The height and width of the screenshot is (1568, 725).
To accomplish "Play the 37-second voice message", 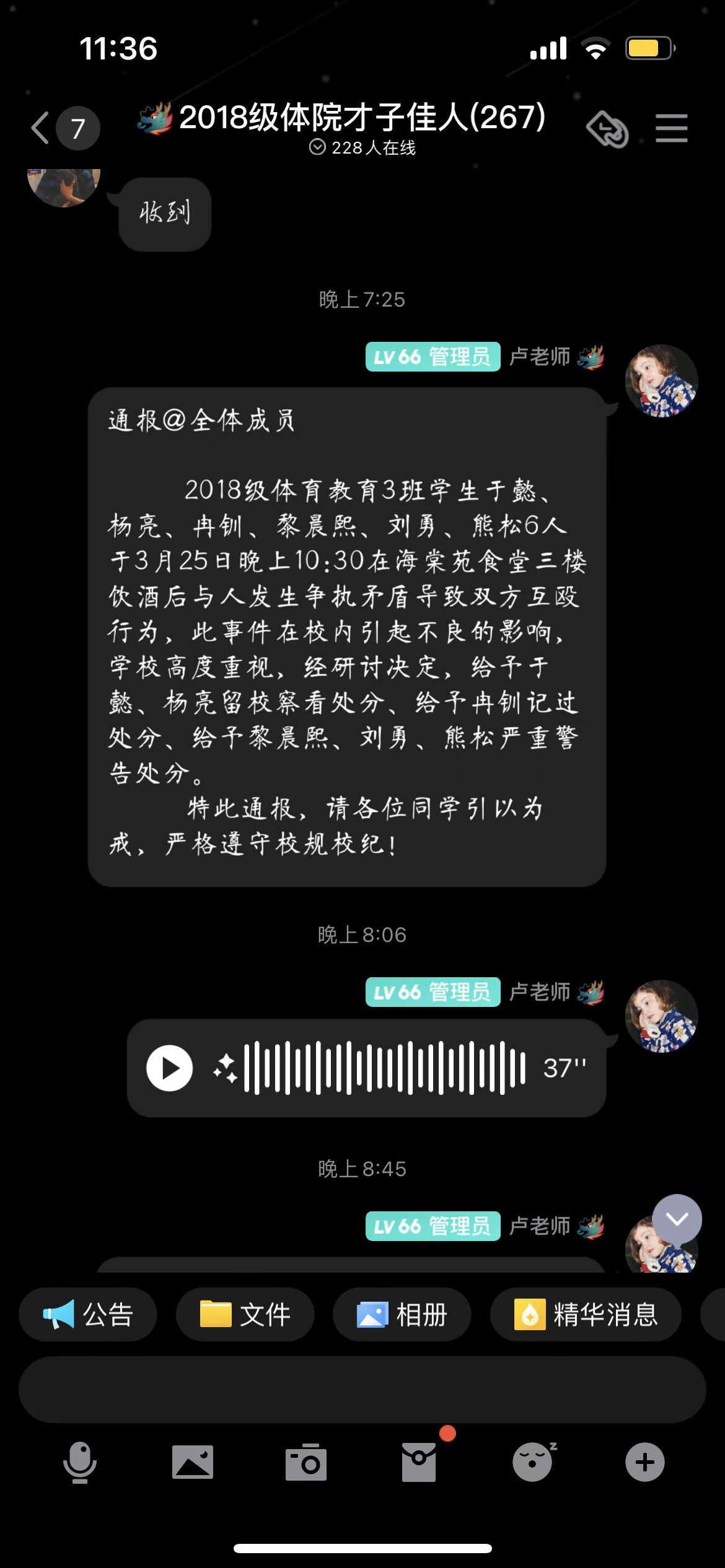I will pos(169,1068).
